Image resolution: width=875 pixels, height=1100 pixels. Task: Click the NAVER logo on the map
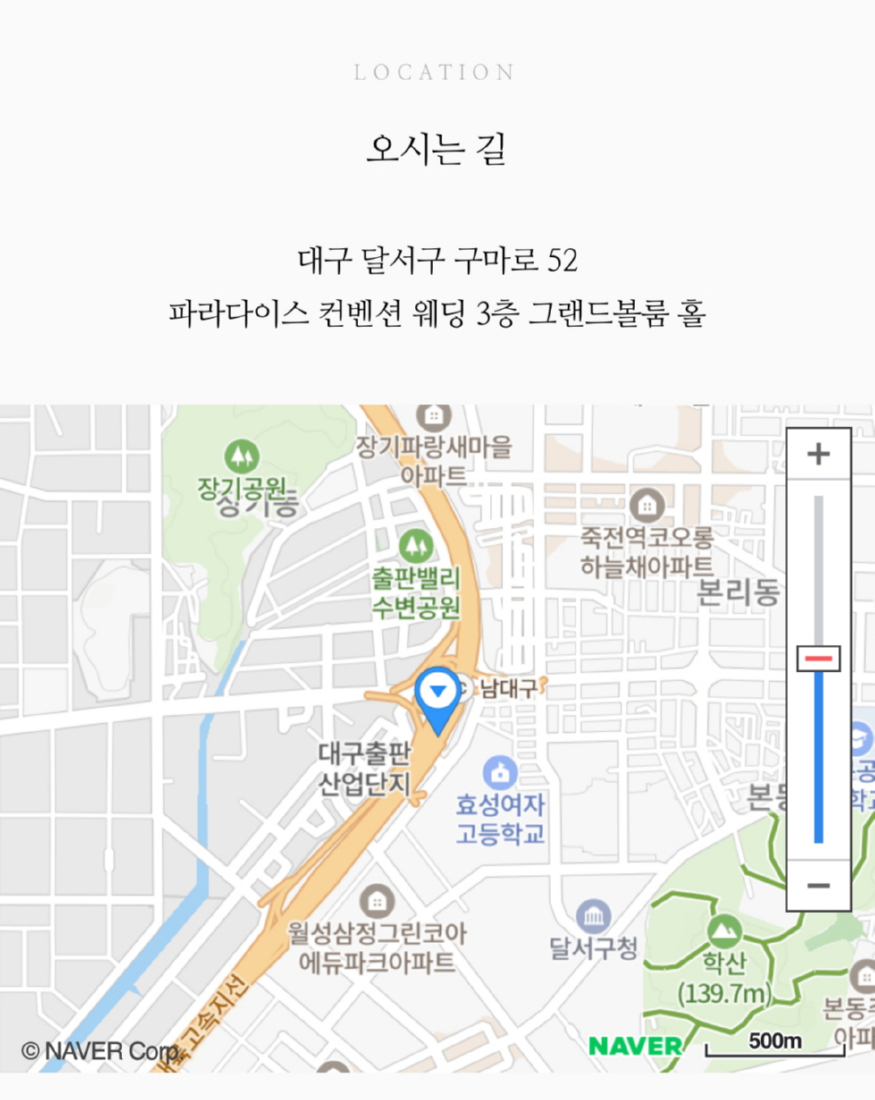tap(636, 1046)
